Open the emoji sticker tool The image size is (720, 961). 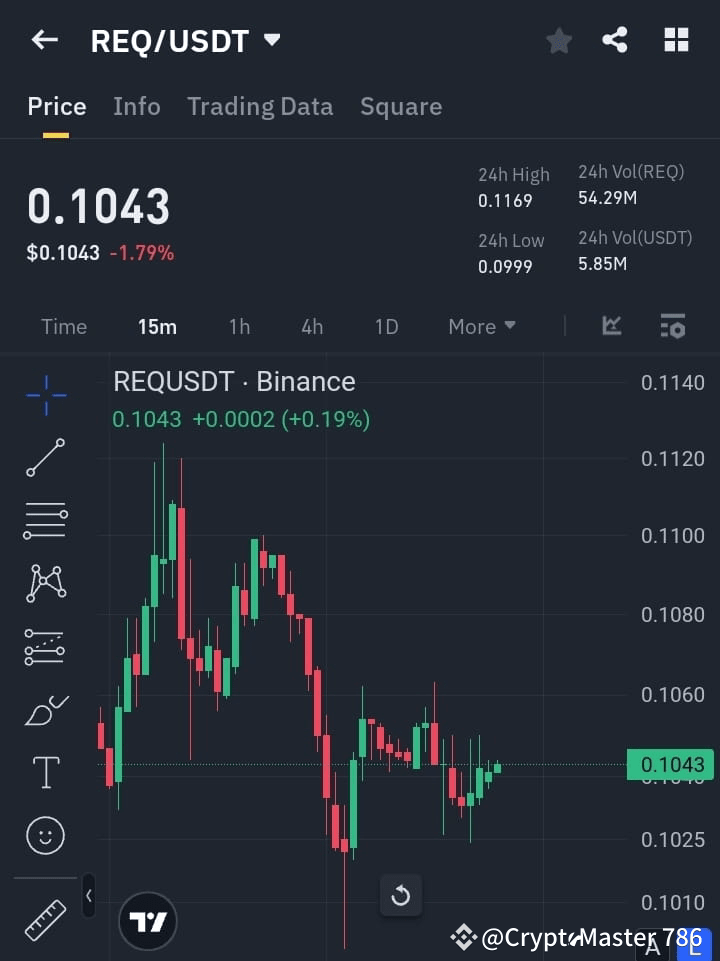pos(45,835)
